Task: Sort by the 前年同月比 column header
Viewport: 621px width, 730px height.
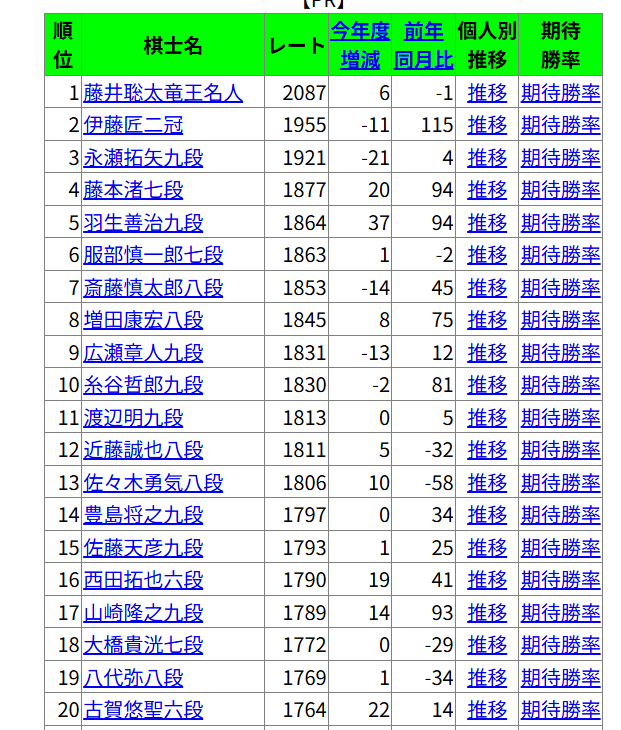Action: (423, 46)
